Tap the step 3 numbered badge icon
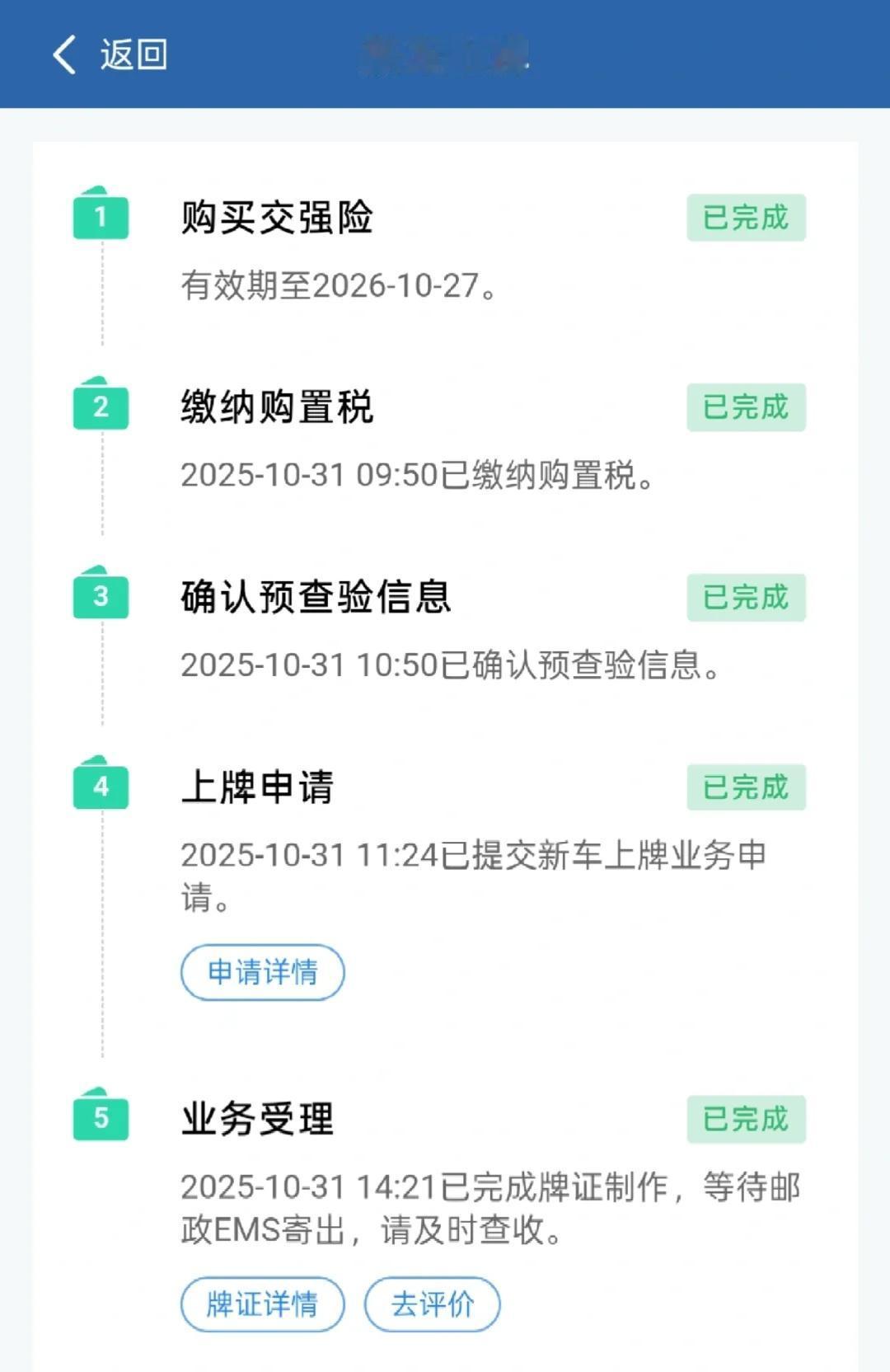Viewport: 890px width, 1372px height. pyautogui.click(x=101, y=598)
